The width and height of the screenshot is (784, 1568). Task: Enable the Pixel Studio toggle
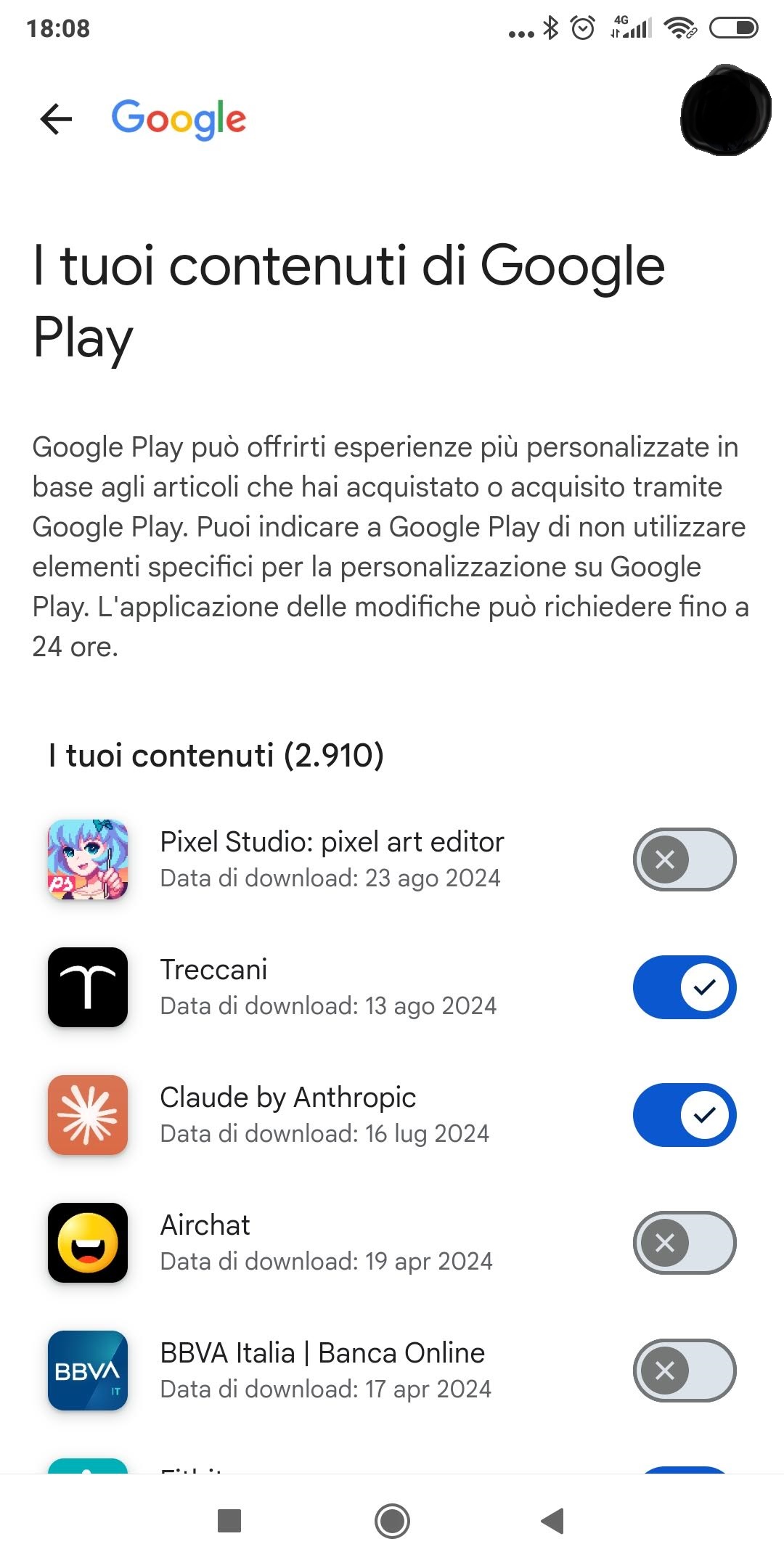click(685, 859)
